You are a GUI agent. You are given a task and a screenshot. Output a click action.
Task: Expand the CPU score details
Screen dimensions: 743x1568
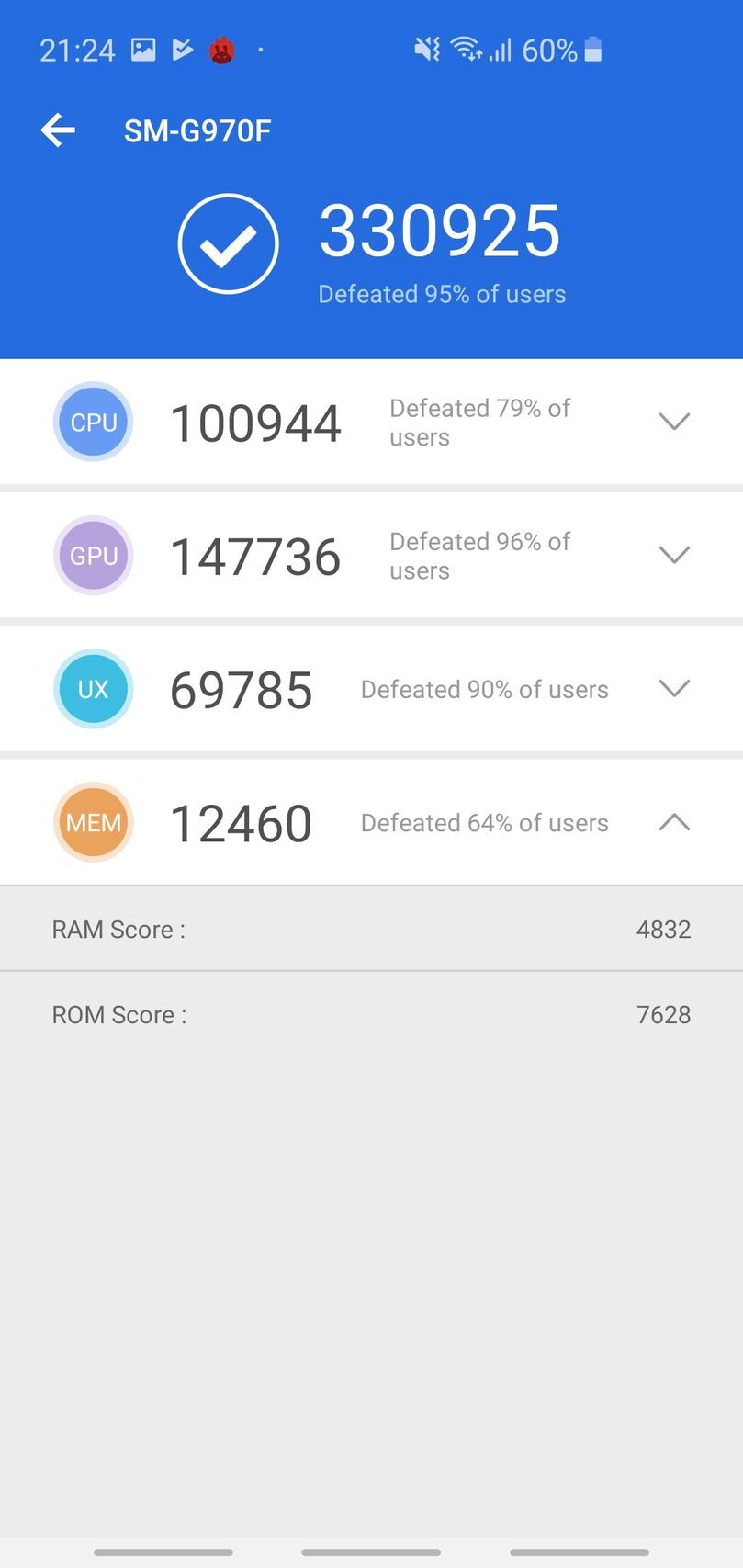point(674,422)
